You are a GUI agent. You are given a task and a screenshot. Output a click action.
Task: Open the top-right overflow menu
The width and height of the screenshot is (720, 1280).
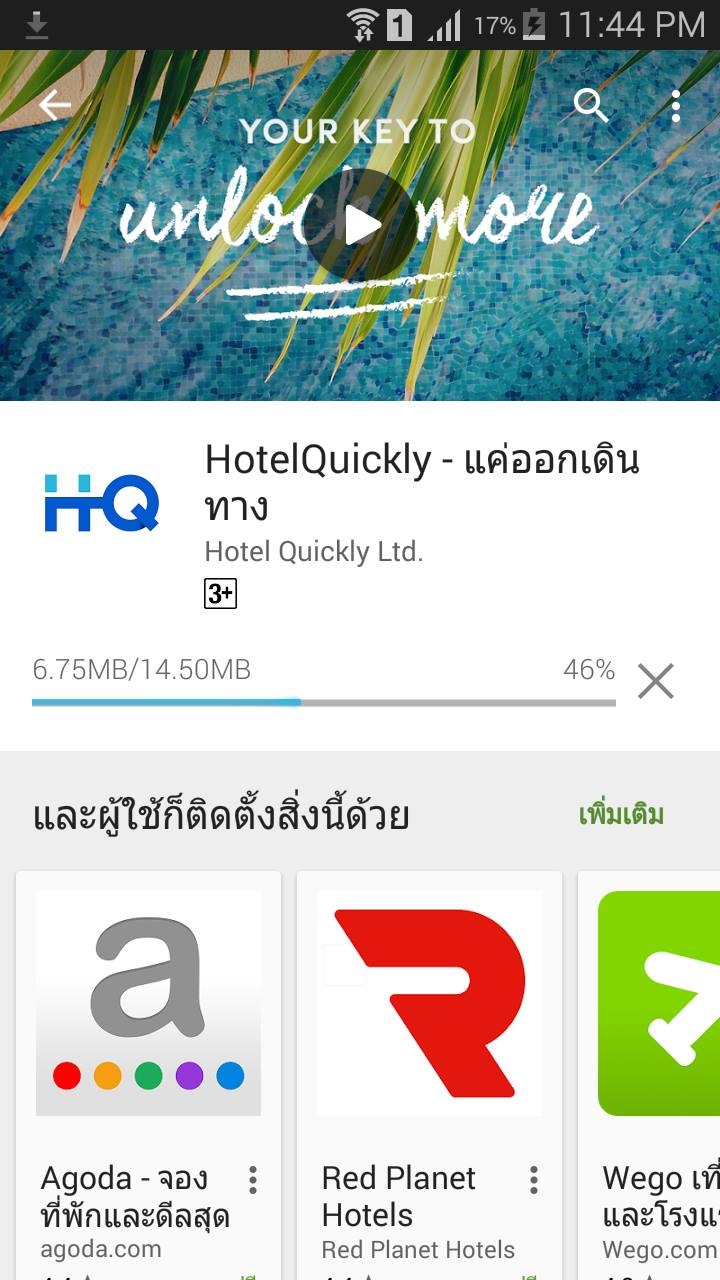click(676, 105)
